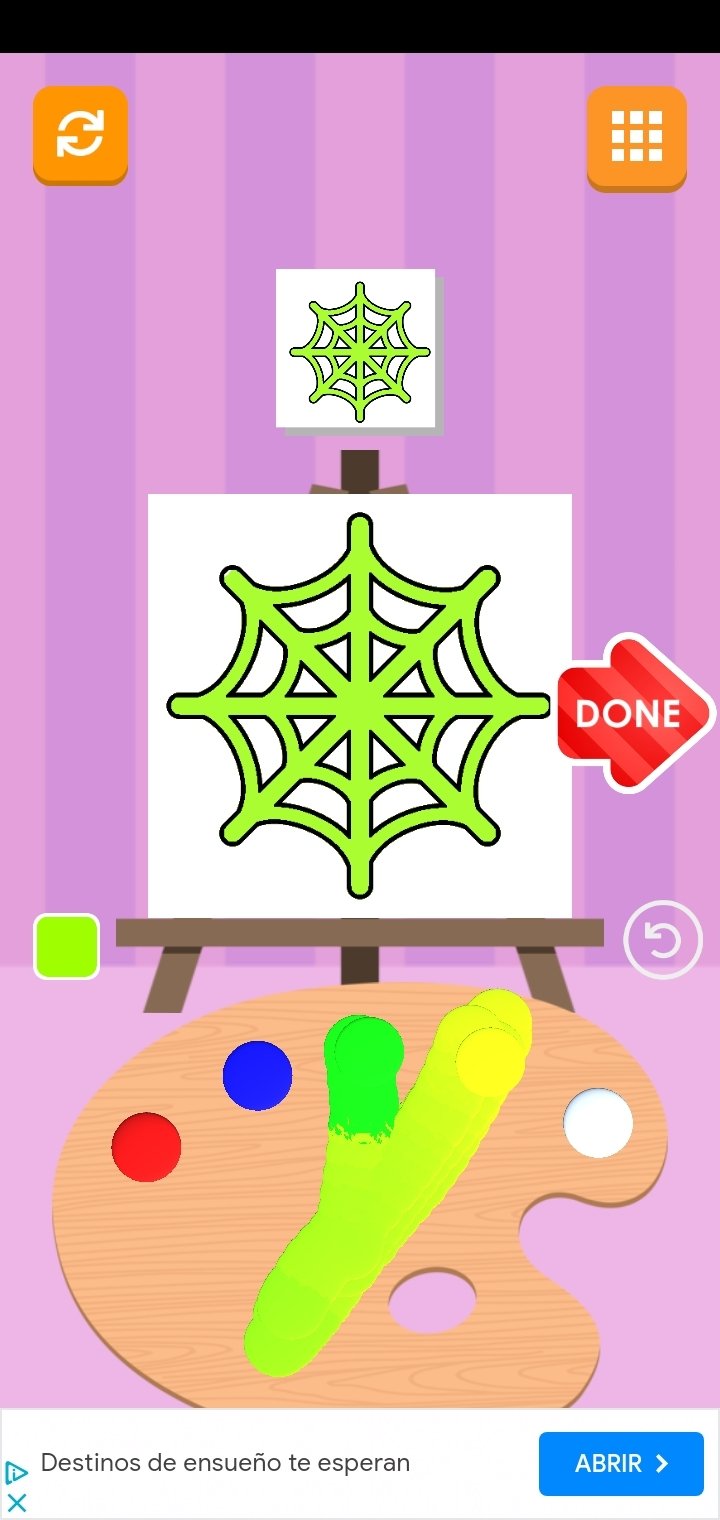Choose the yellow paint blob
Image resolution: width=720 pixels, height=1520 pixels.
click(x=490, y=1058)
